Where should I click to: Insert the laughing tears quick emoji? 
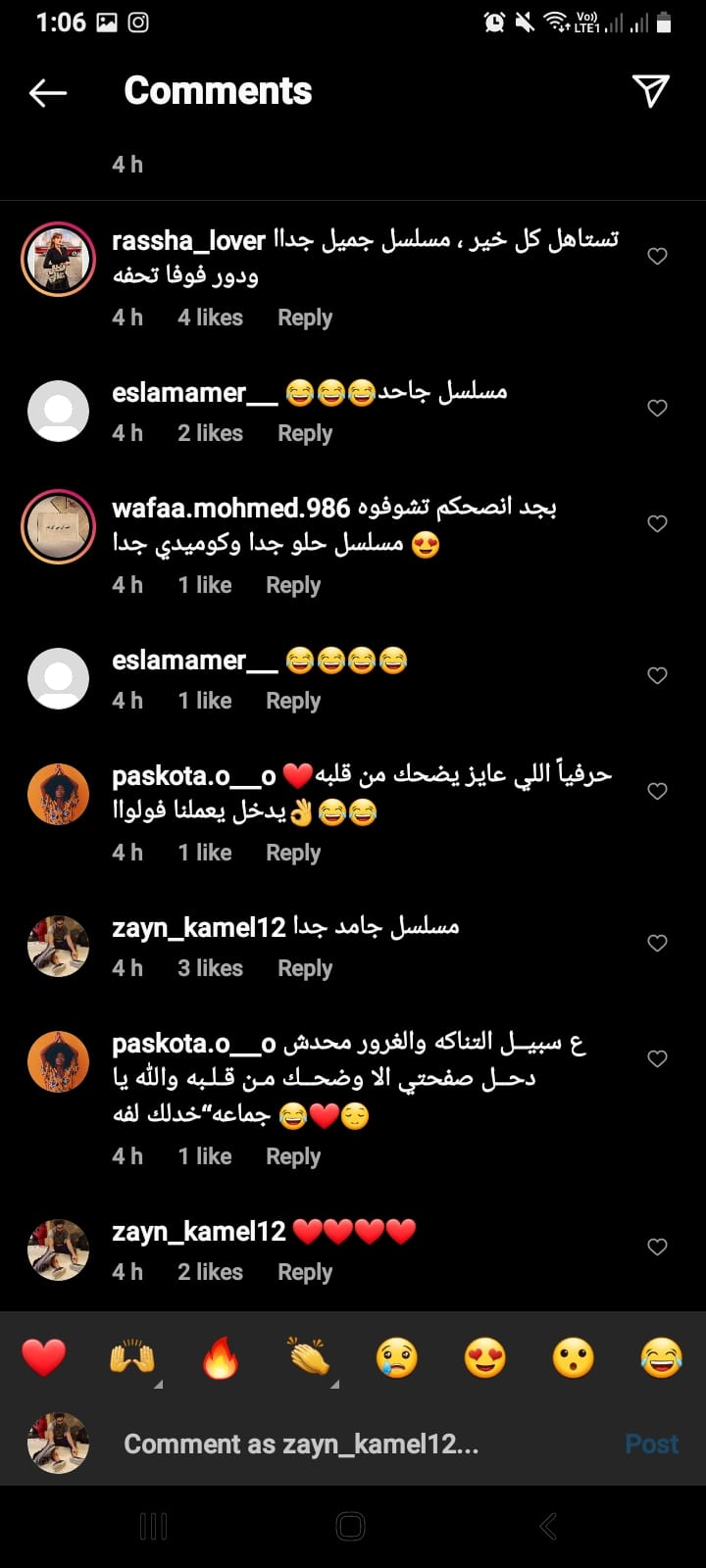[x=661, y=1358]
